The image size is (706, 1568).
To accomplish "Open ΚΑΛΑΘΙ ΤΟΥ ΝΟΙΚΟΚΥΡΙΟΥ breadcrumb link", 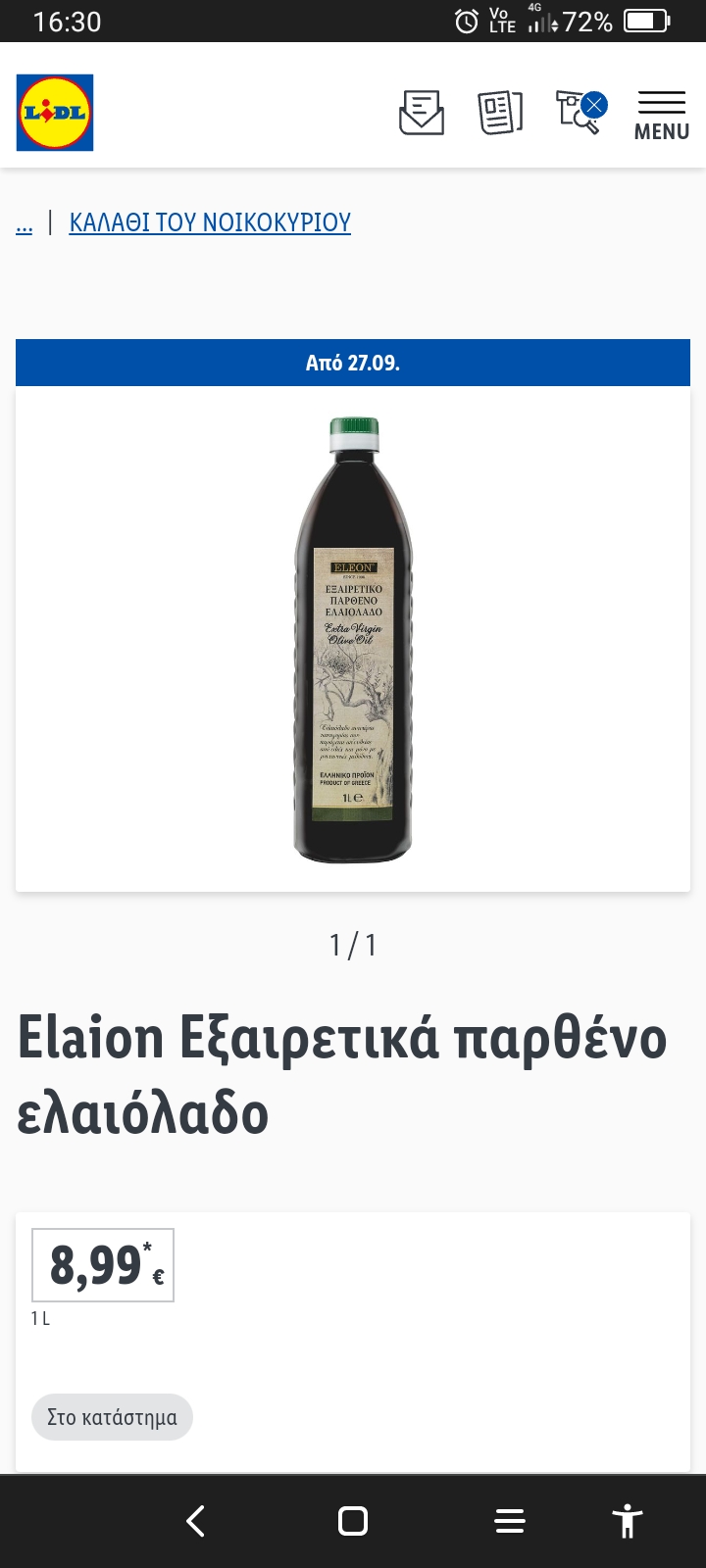I will [210, 222].
